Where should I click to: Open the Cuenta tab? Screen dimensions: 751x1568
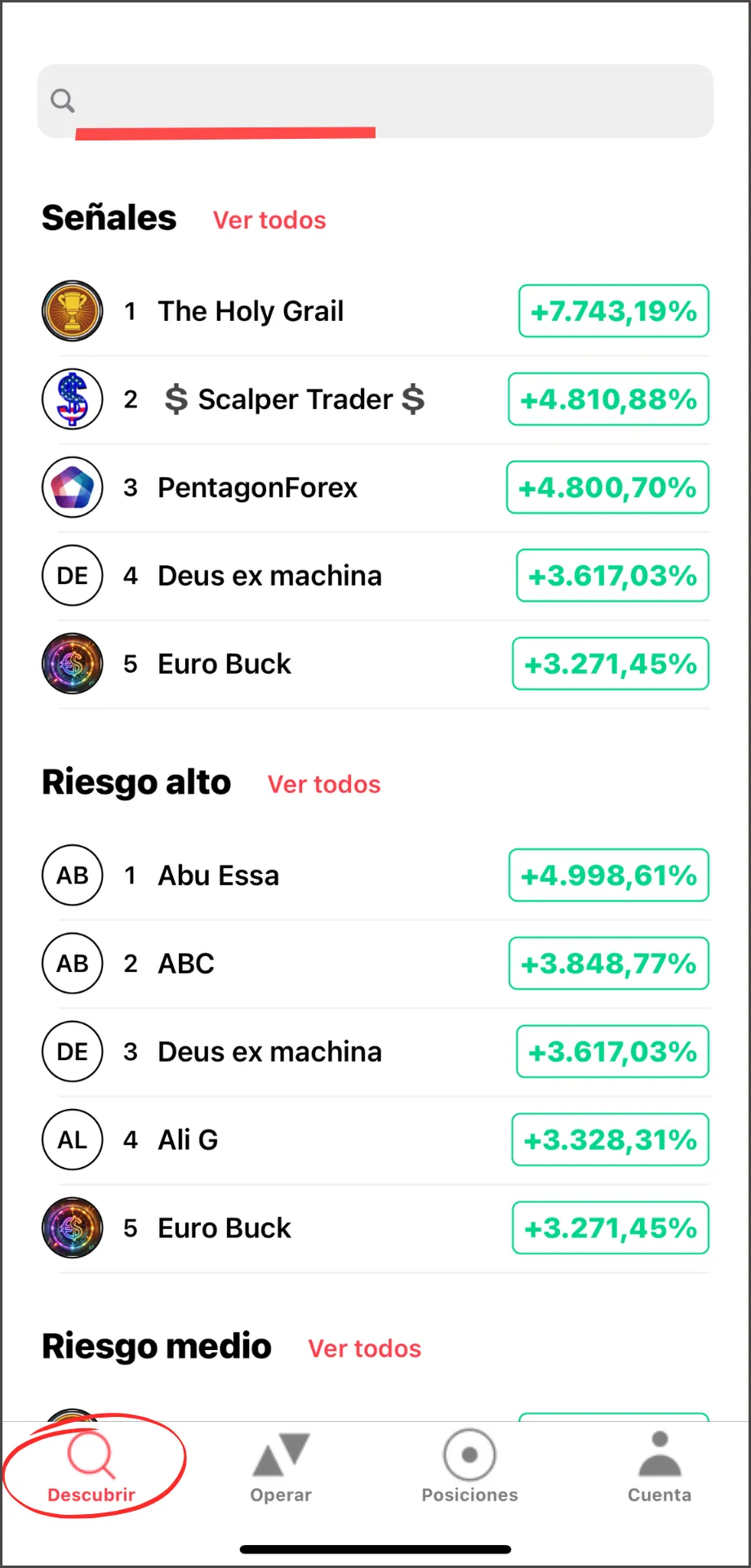pos(660,1468)
